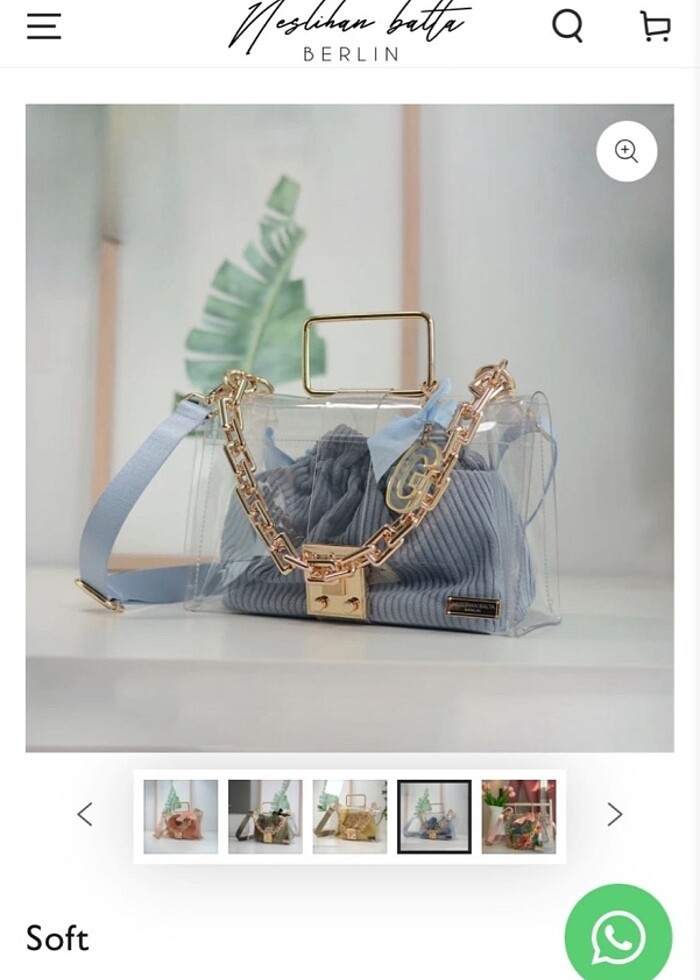The width and height of the screenshot is (700, 980).
Task: Select the pink bag thumbnail
Action: [x=180, y=816]
